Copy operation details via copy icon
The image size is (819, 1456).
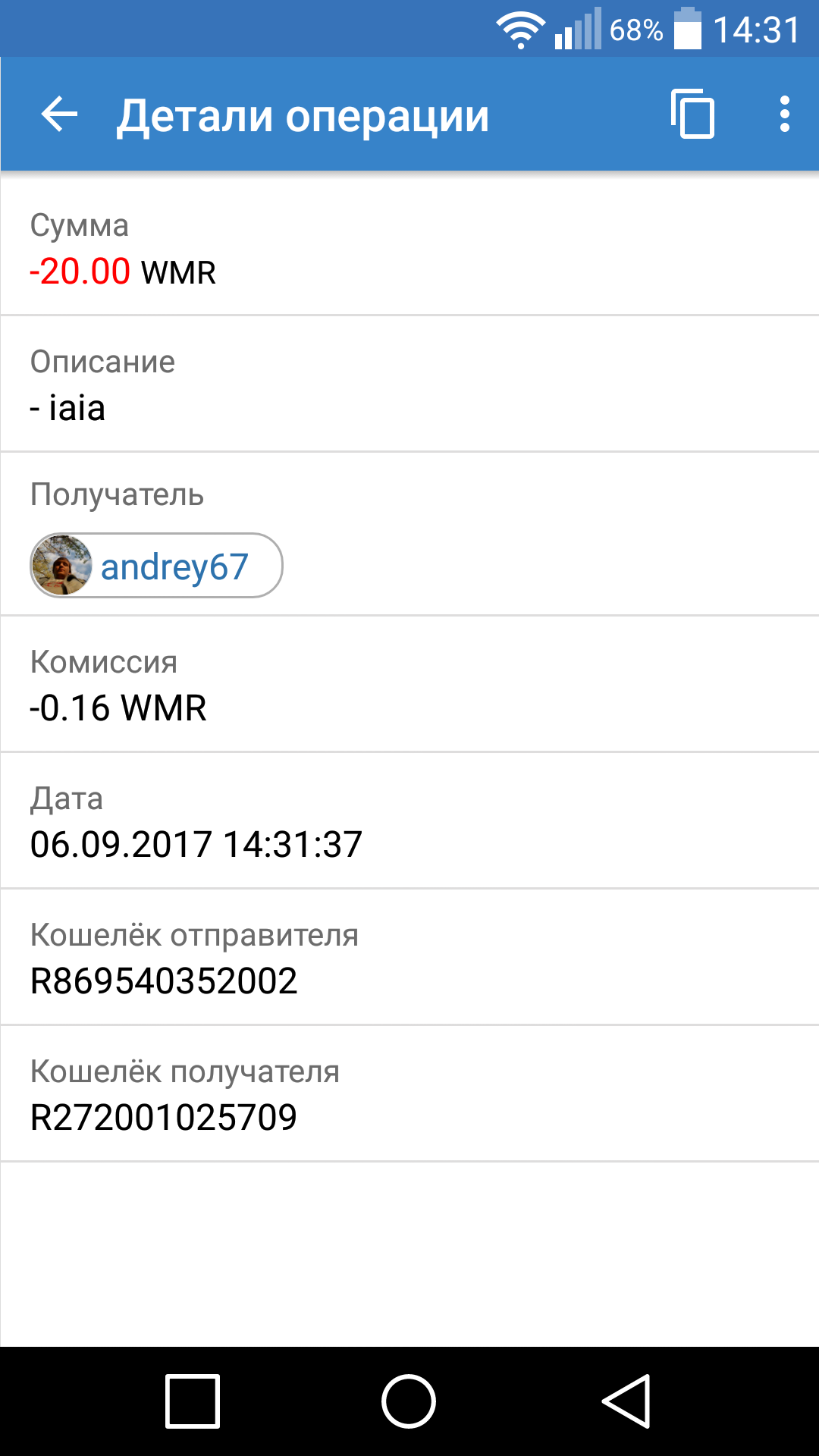(x=692, y=115)
